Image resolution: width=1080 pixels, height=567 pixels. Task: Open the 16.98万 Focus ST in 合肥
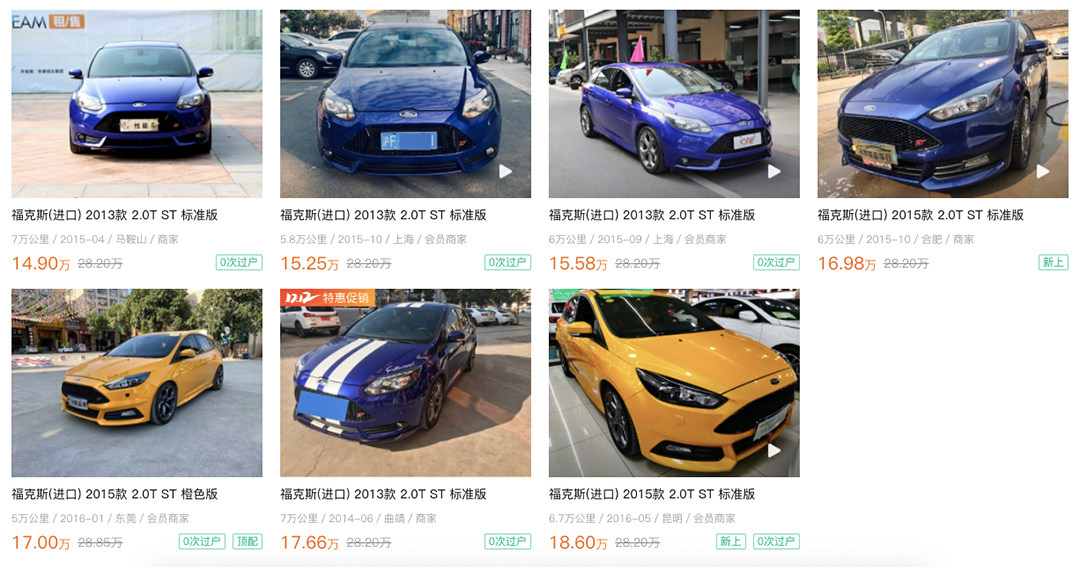tap(942, 104)
